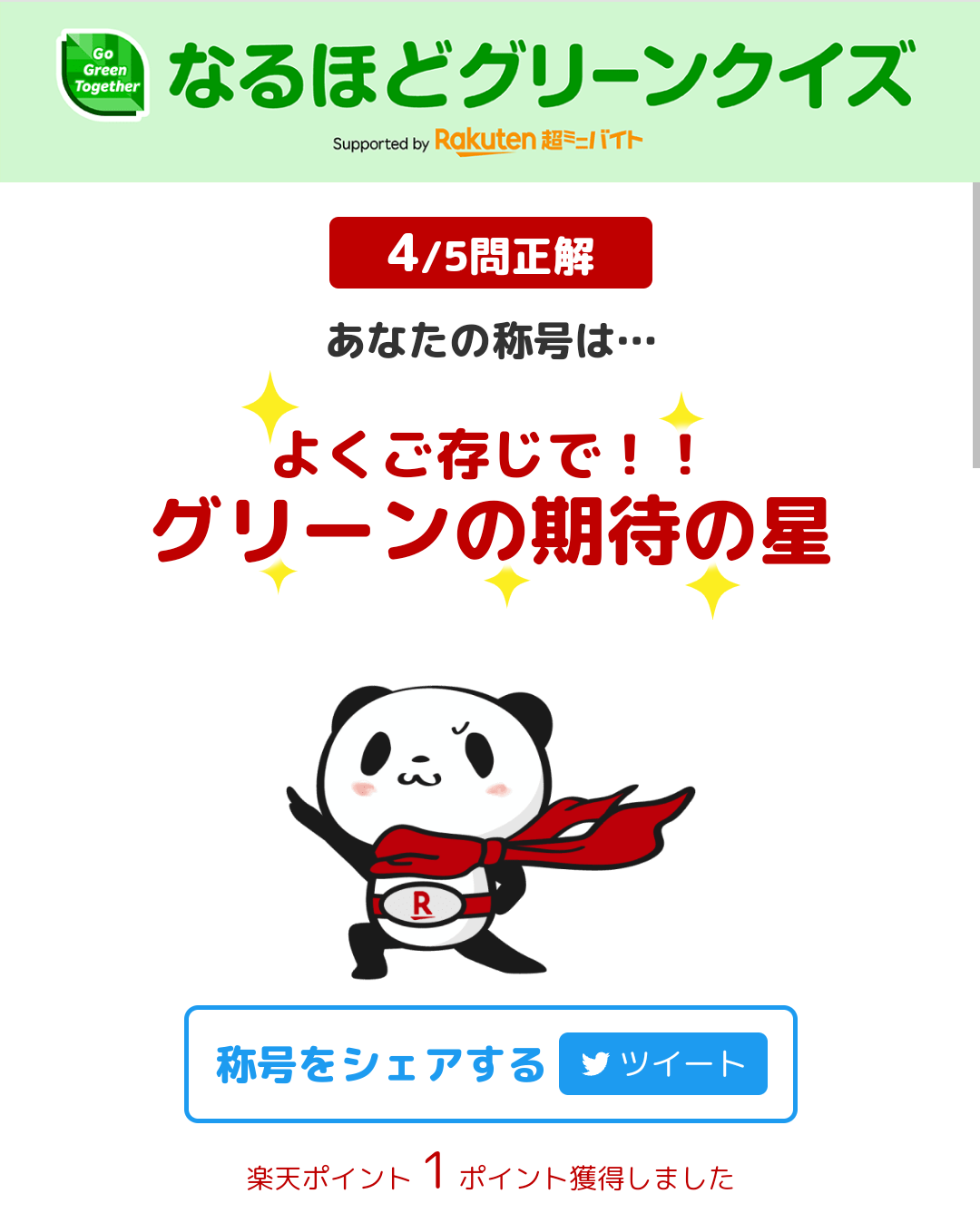
Task: Tap the Twitter ツイート button
Action: click(662, 1063)
